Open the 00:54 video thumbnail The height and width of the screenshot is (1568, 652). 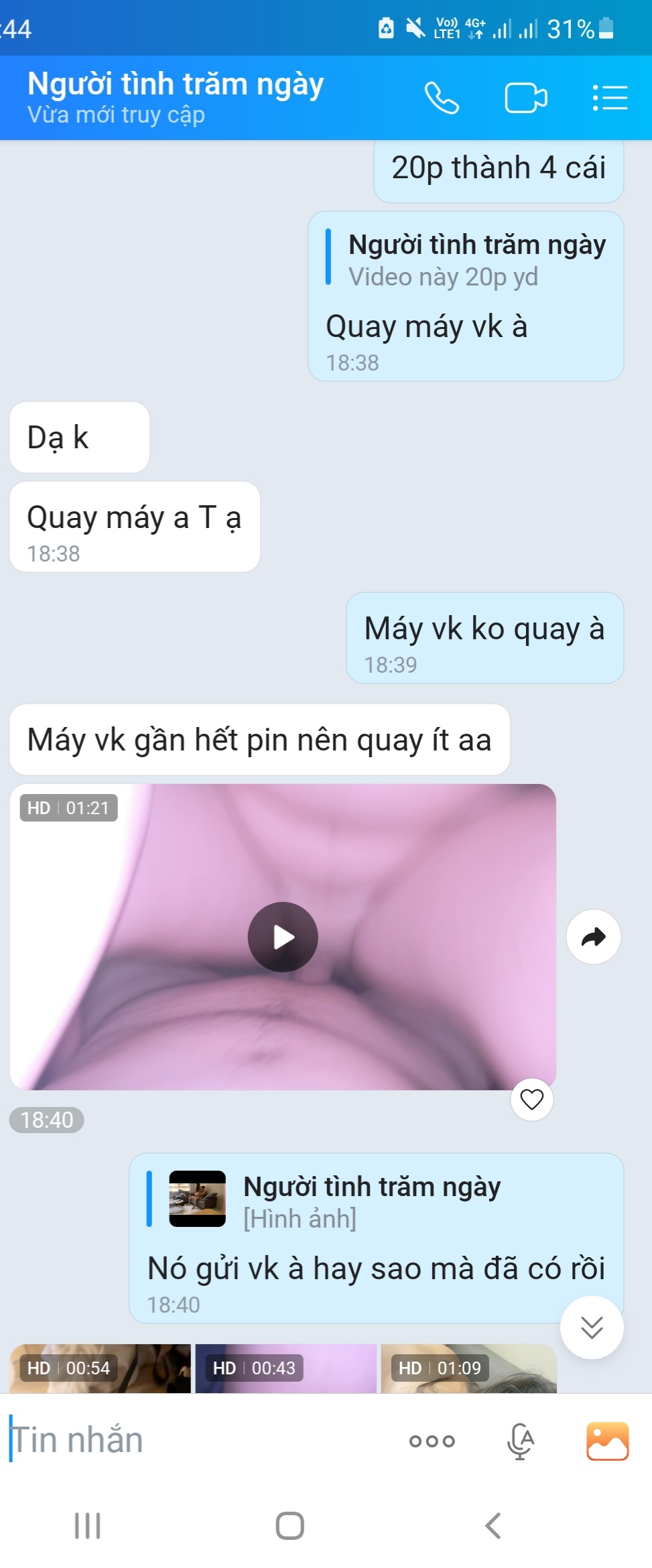click(101, 1368)
